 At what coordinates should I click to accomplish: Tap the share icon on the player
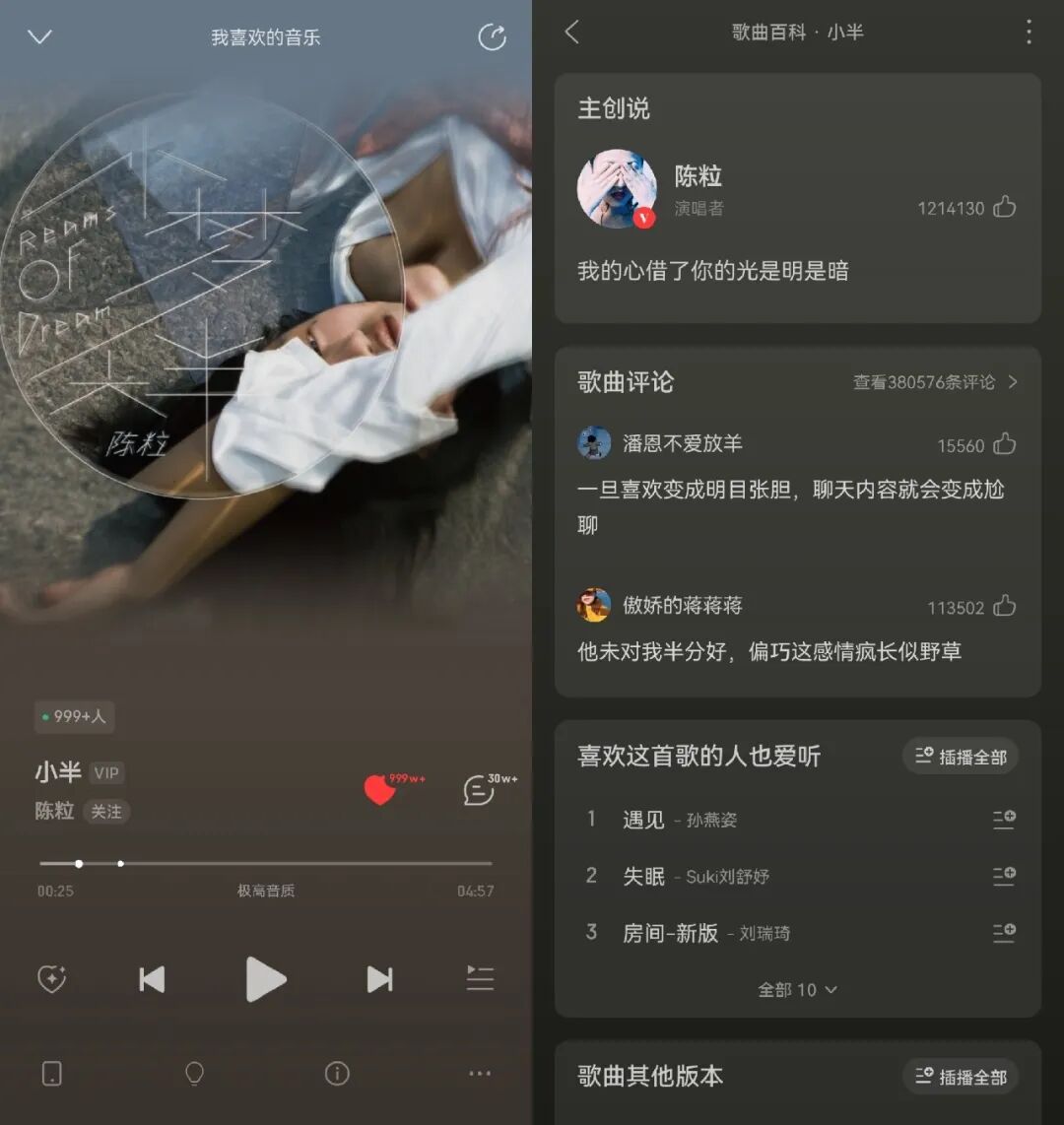click(x=493, y=37)
